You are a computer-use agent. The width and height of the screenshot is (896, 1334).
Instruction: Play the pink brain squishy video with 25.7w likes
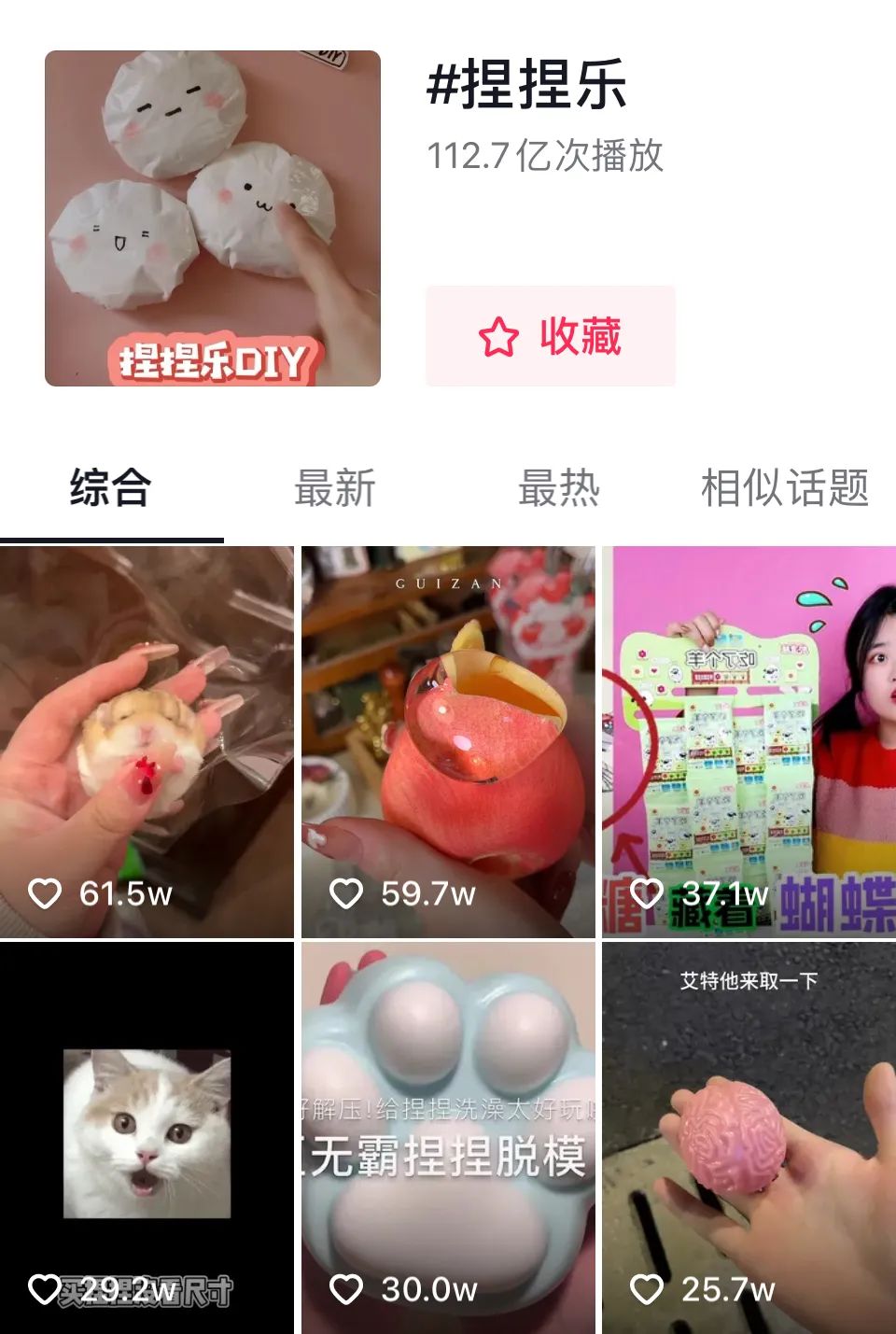click(749, 1137)
